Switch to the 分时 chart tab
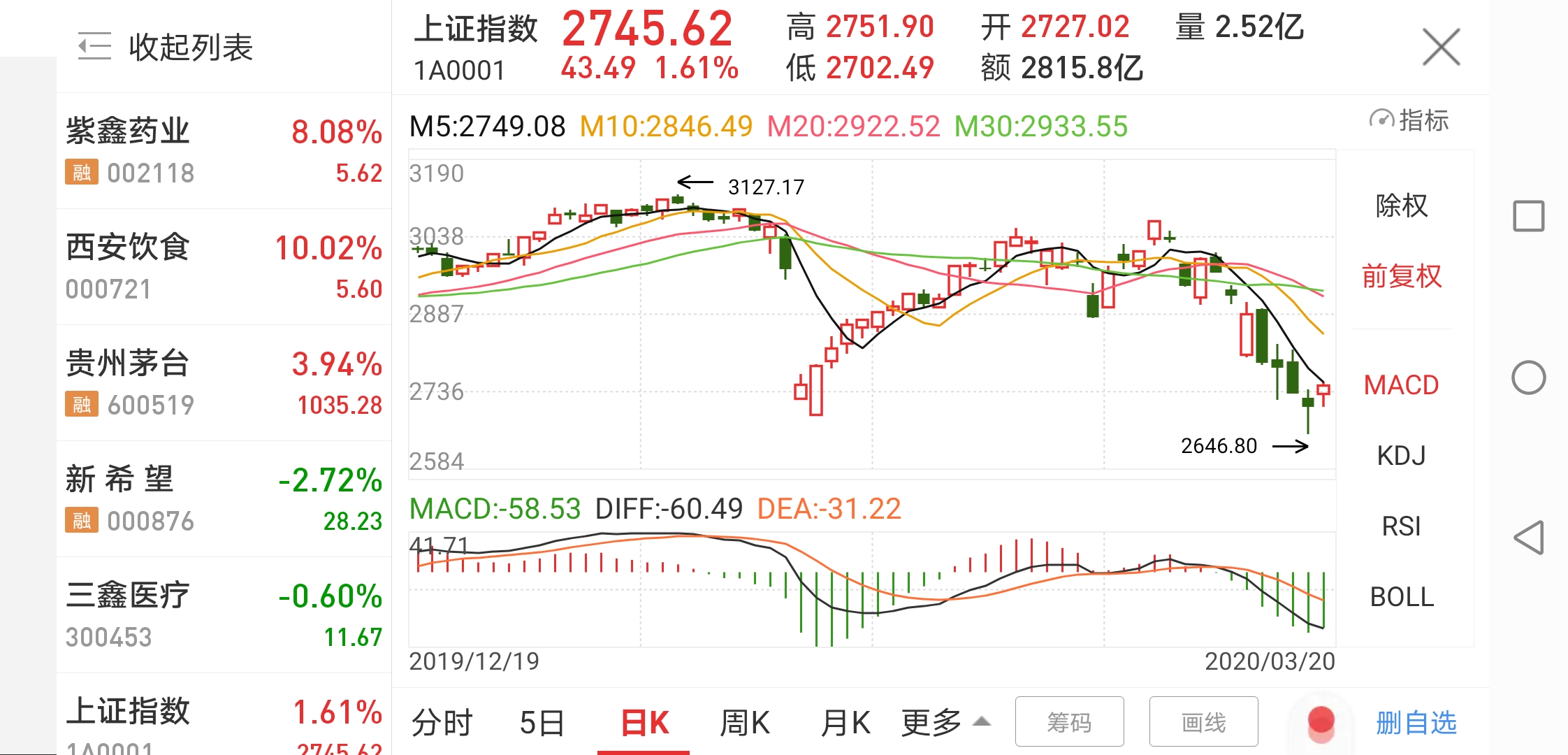The image size is (1568, 755). (x=442, y=723)
